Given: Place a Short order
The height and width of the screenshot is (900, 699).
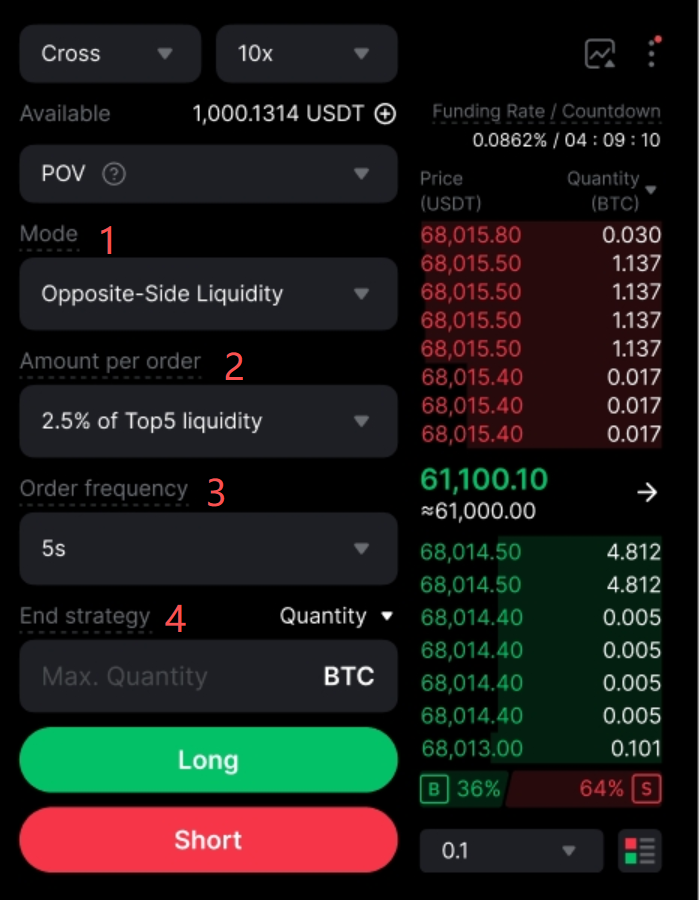Looking at the screenshot, I should click(208, 840).
